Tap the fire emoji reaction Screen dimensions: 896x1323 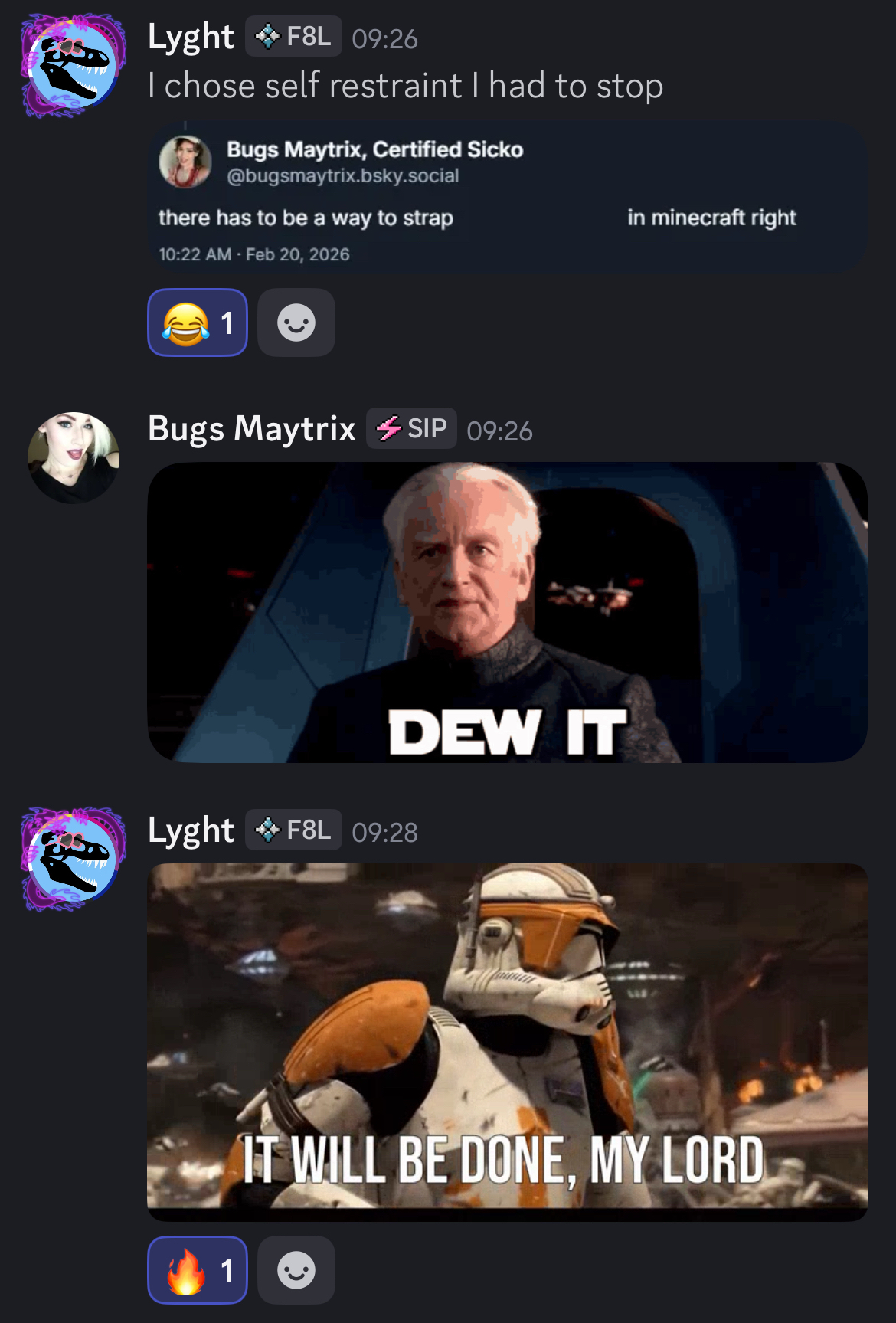coord(197,1270)
